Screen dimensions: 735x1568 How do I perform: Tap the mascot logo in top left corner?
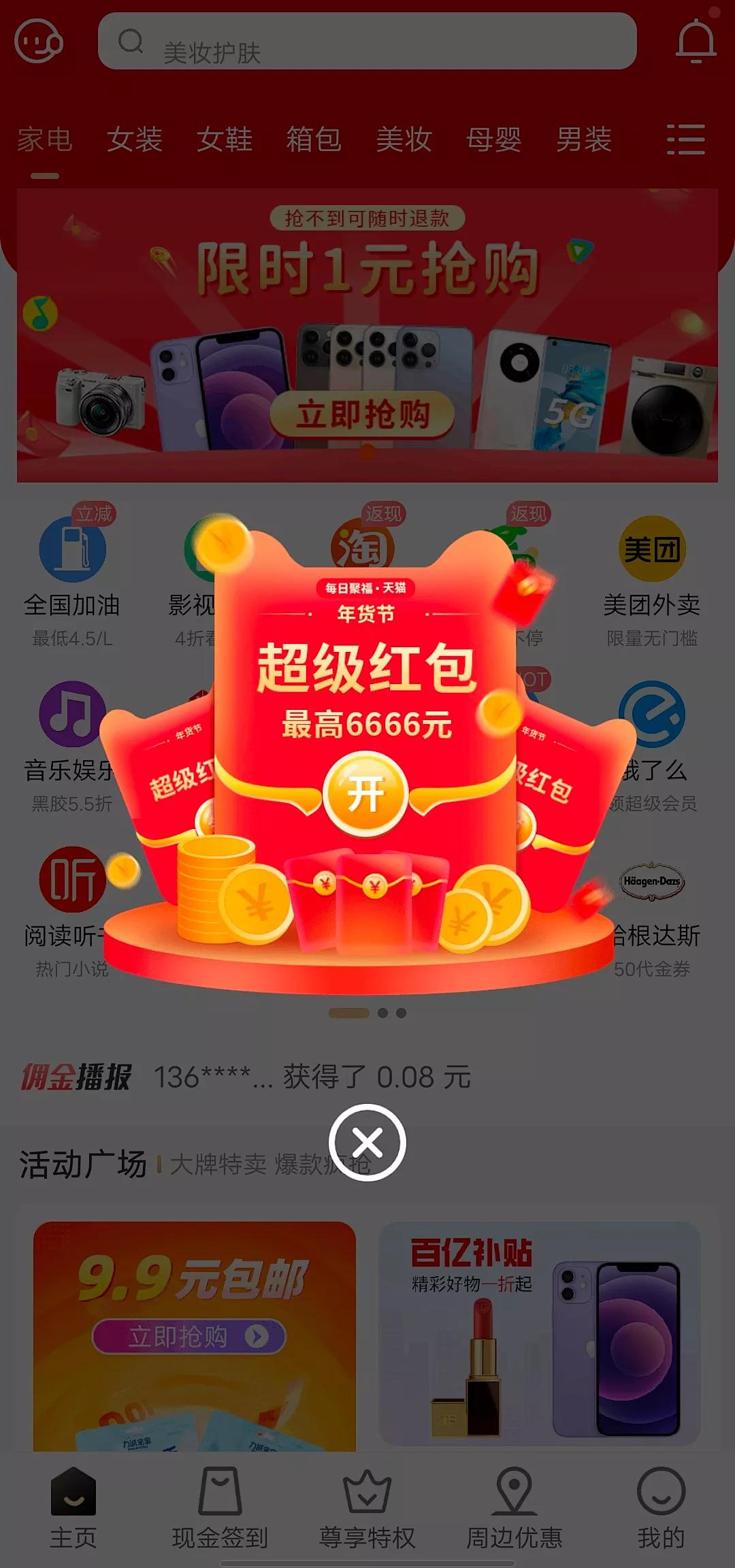click(37, 41)
